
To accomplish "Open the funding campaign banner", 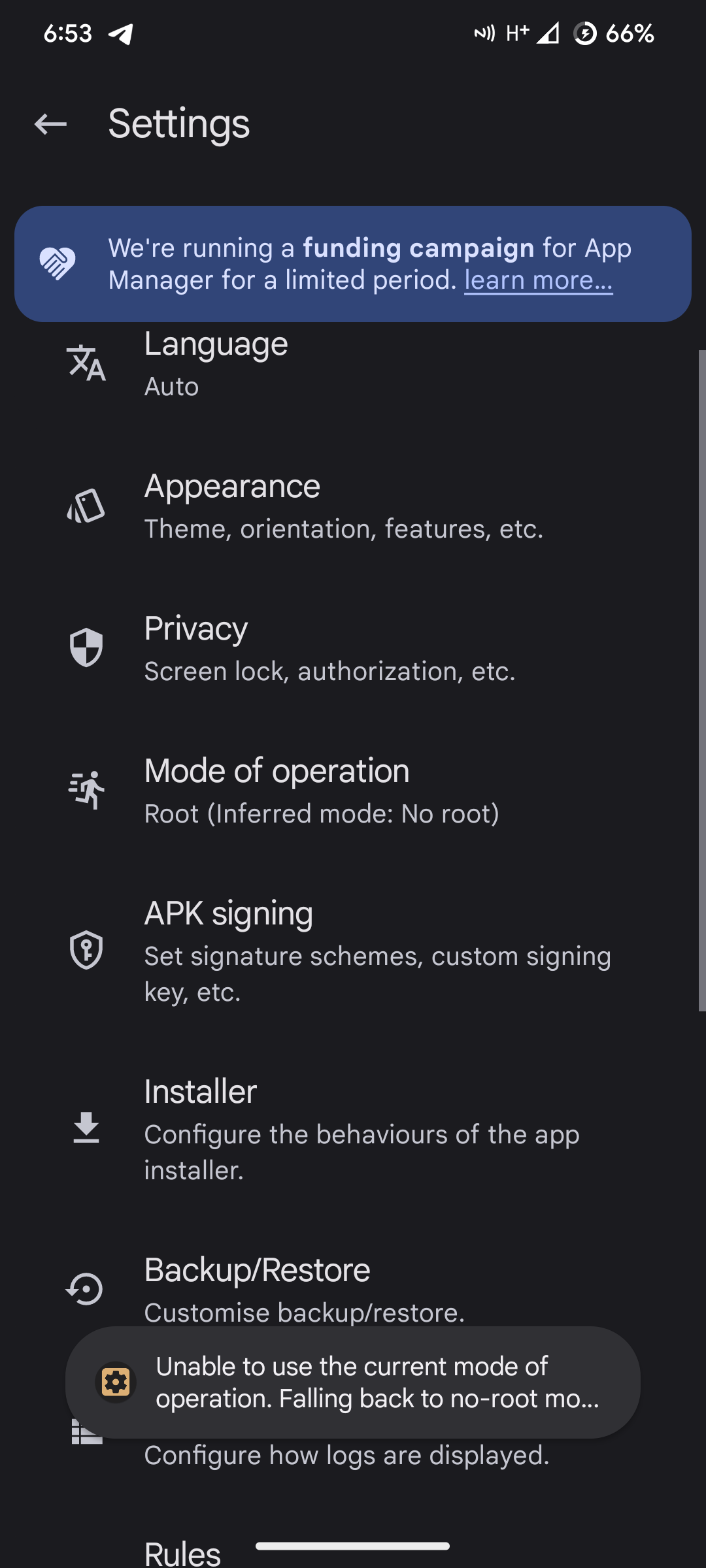I will pos(353,264).
